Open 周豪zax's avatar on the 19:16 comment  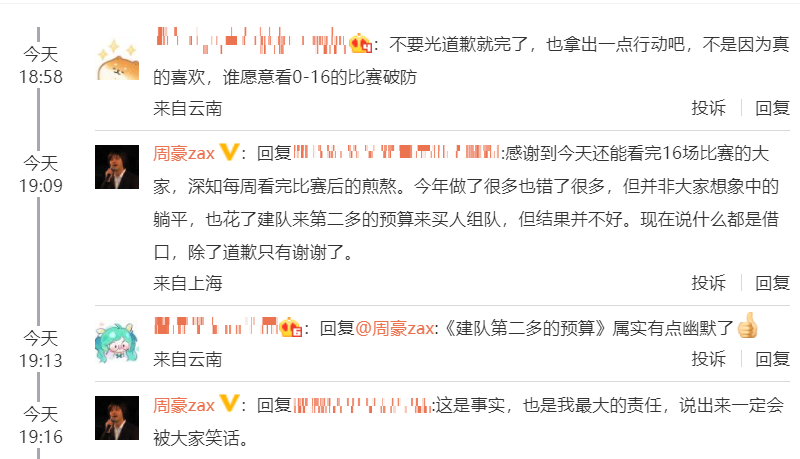[117, 417]
